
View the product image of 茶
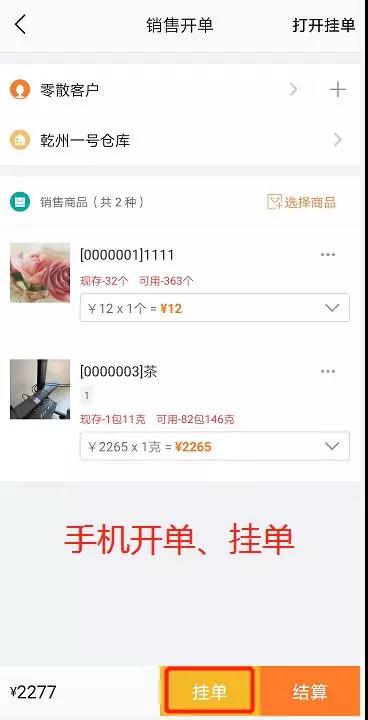40,389
